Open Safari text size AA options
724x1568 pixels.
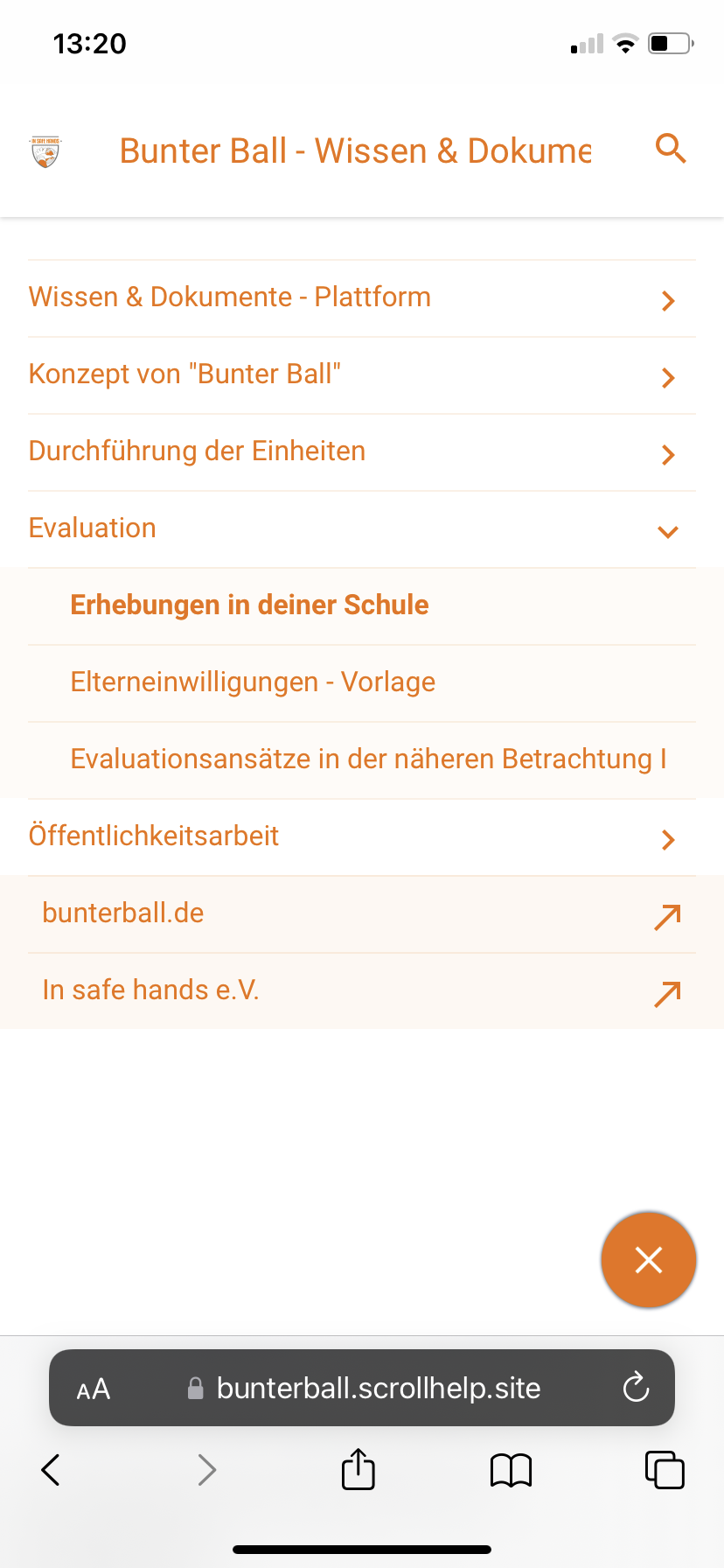pyautogui.click(x=94, y=1389)
